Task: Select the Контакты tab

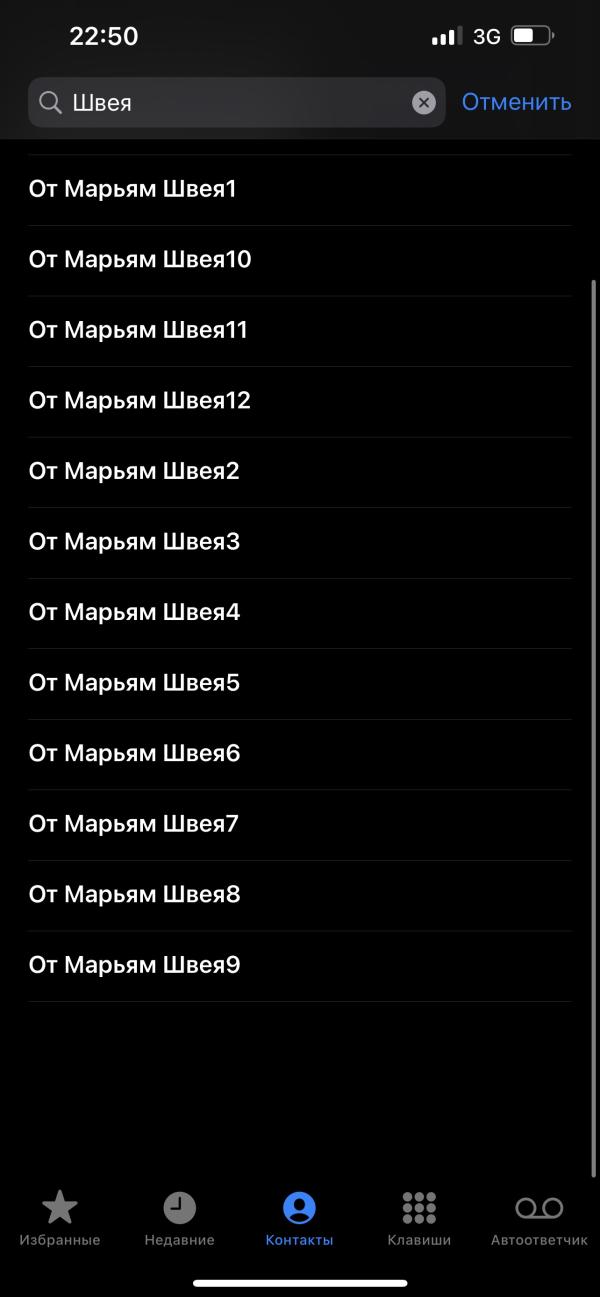Action: 299,1218
